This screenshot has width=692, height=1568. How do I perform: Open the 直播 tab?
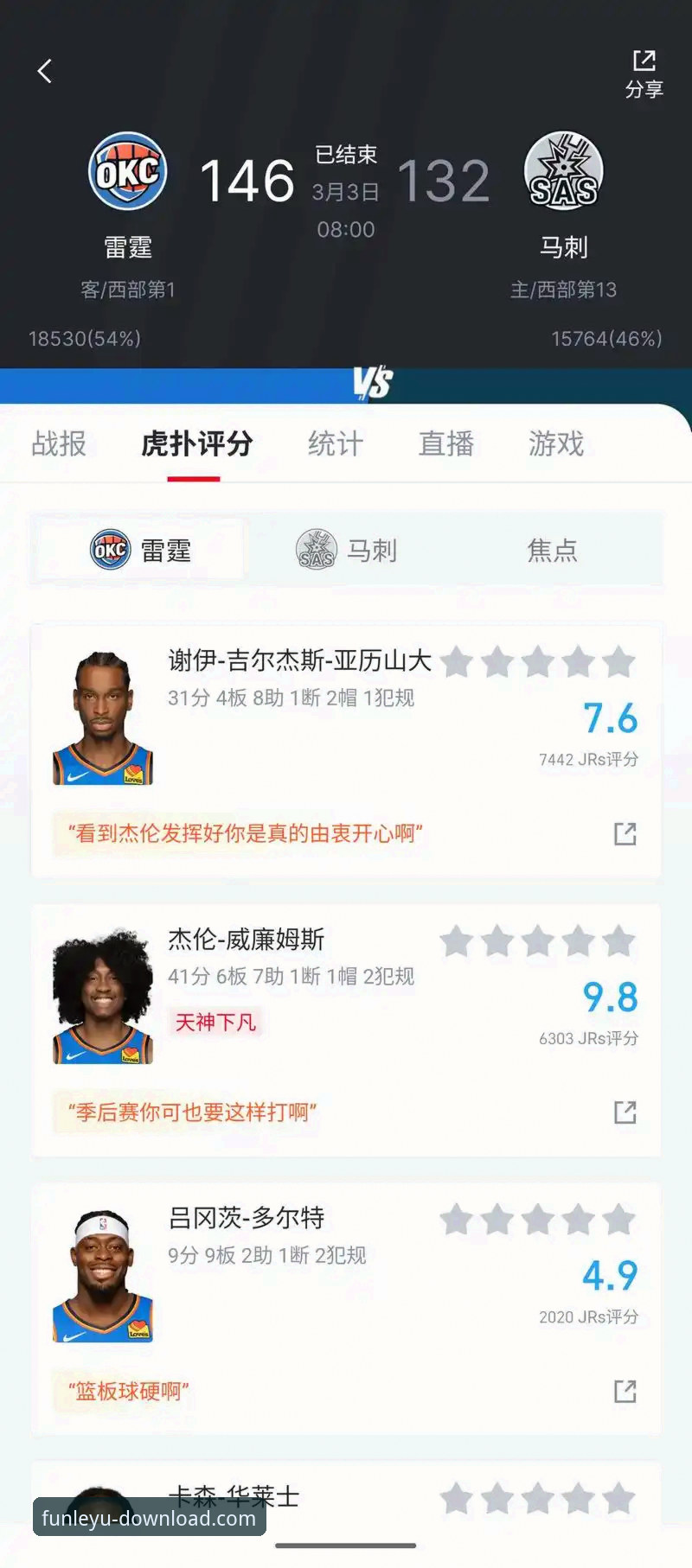(x=445, y=444)
